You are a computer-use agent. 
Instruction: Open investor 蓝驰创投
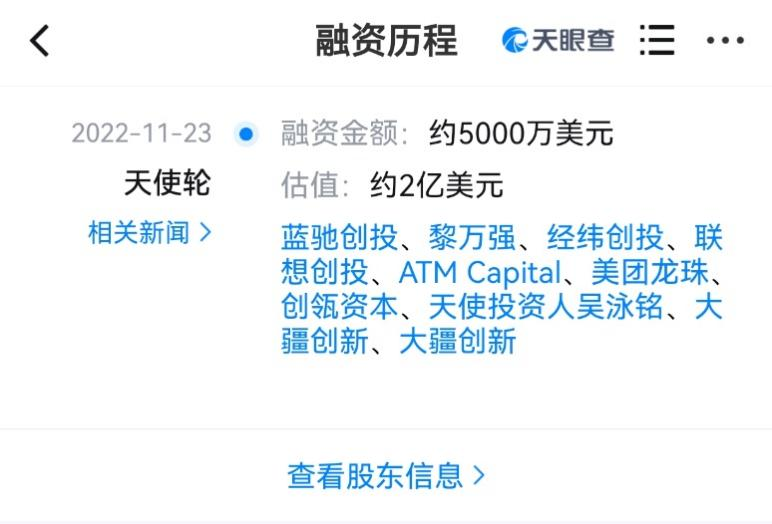[x=339, y=238]
